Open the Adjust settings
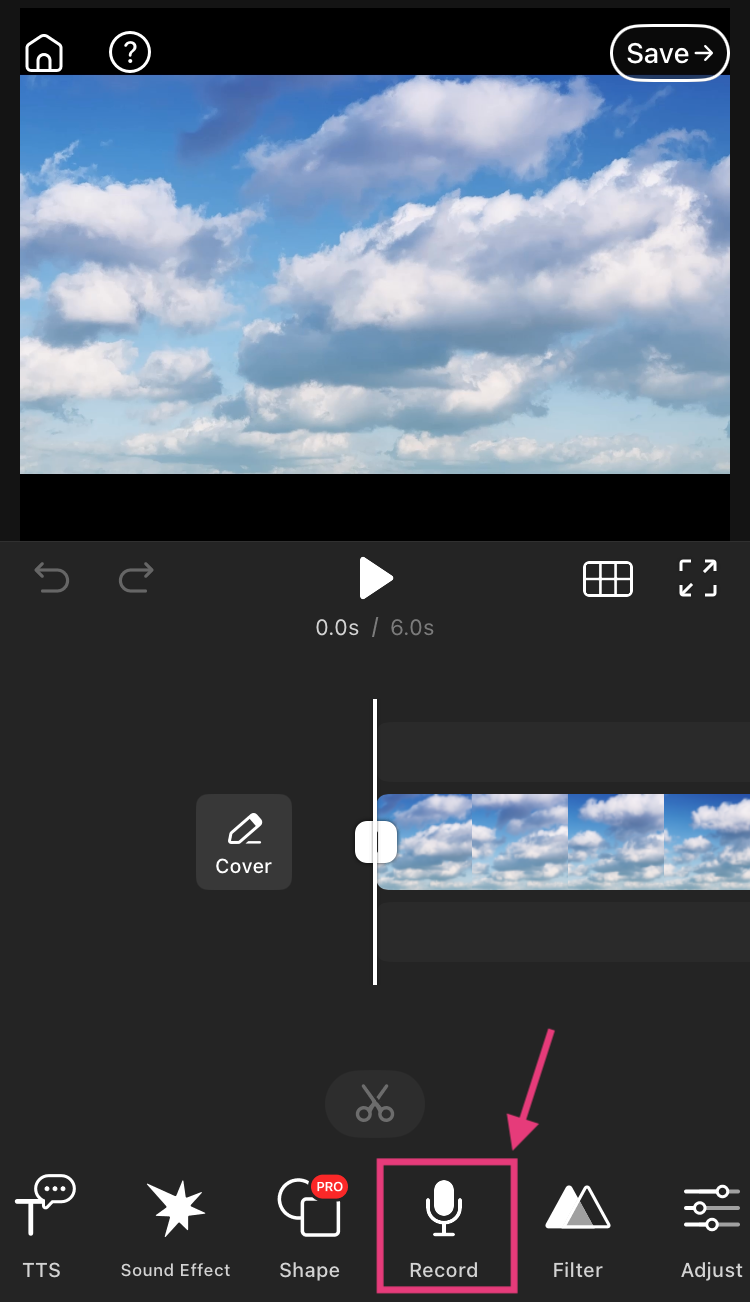The height and width of the screenshot is (1302, 750). pyautogui.click(x=712, y=1227)
